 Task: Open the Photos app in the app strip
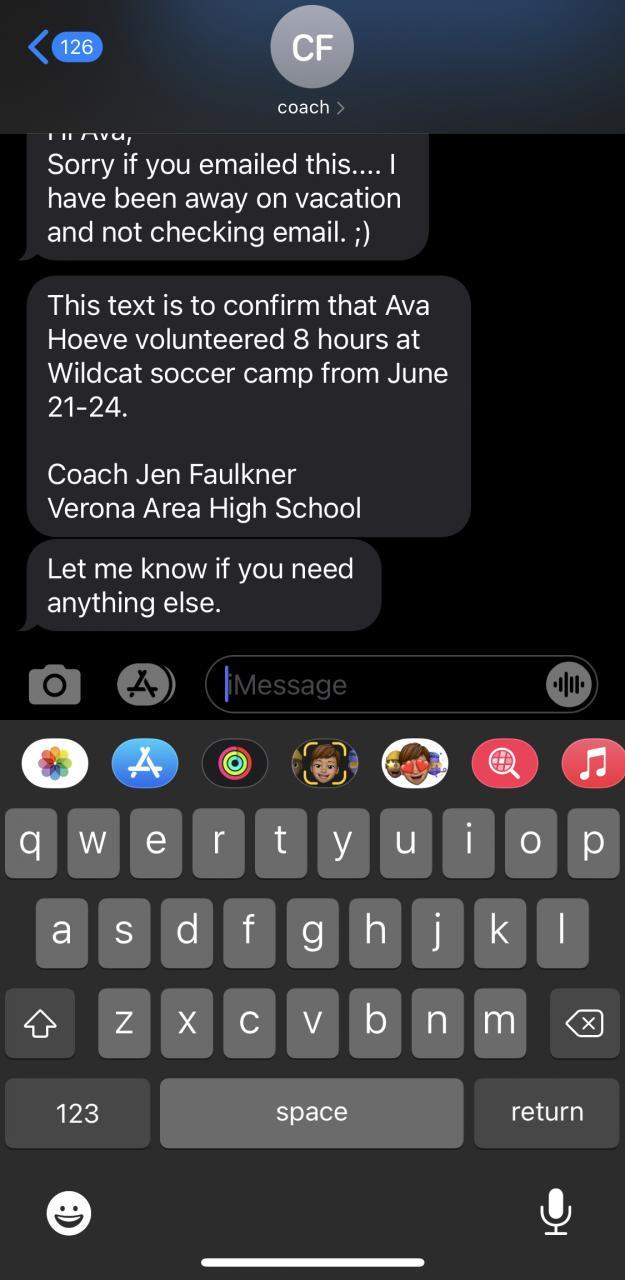coord(55,765)
